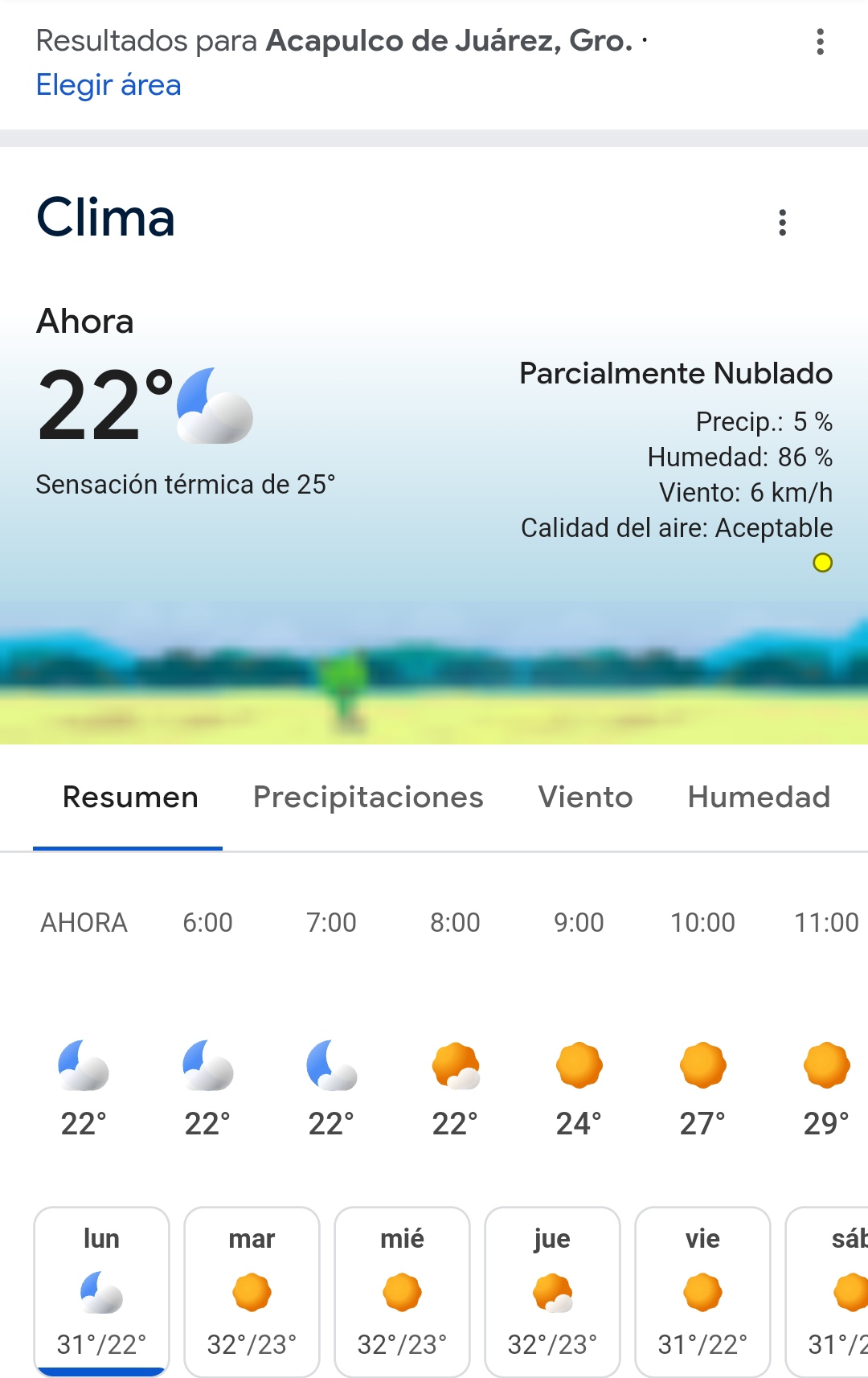Show the Viento tab
The height and width of the screenshot is (1378, 868).
[x=585, y=797]
